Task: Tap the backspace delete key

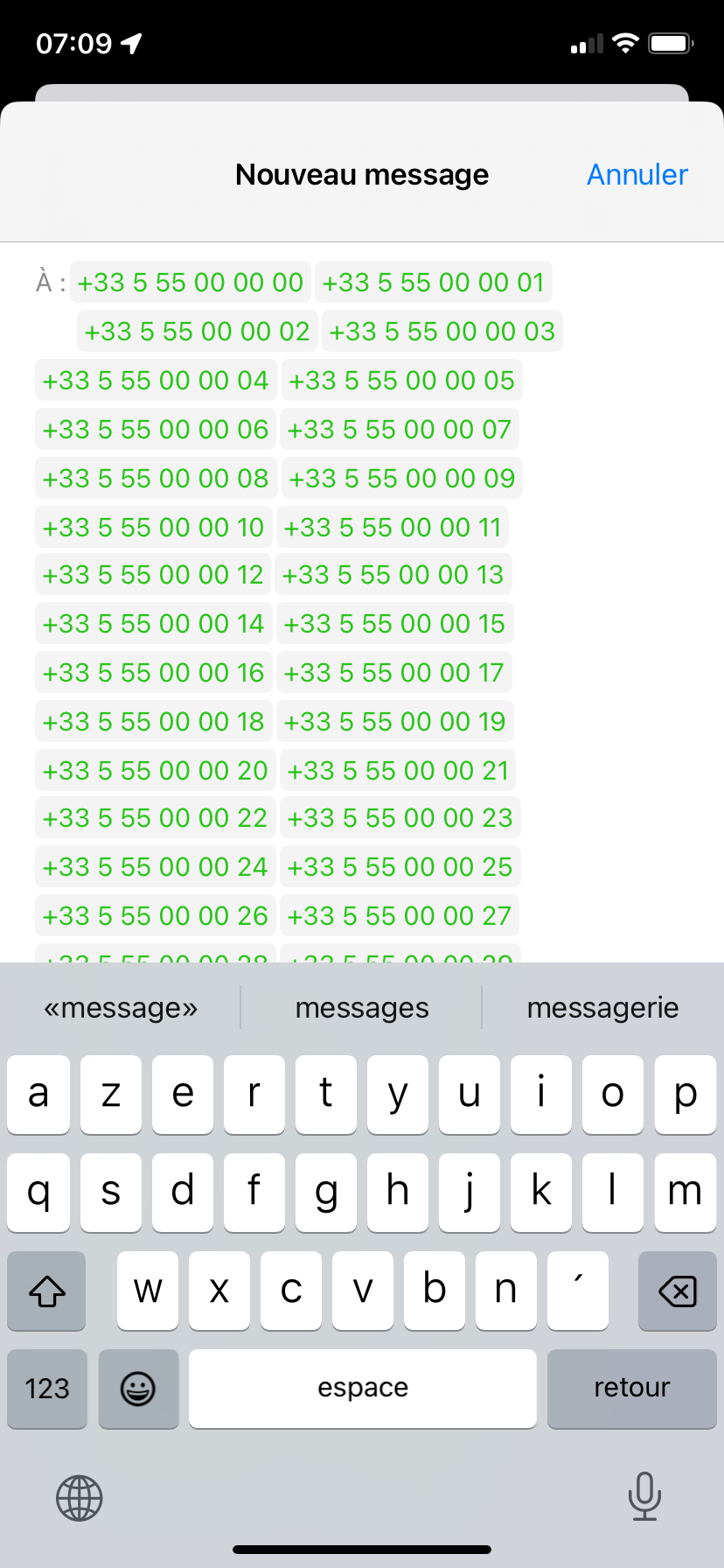Action: coord(676,1291)
